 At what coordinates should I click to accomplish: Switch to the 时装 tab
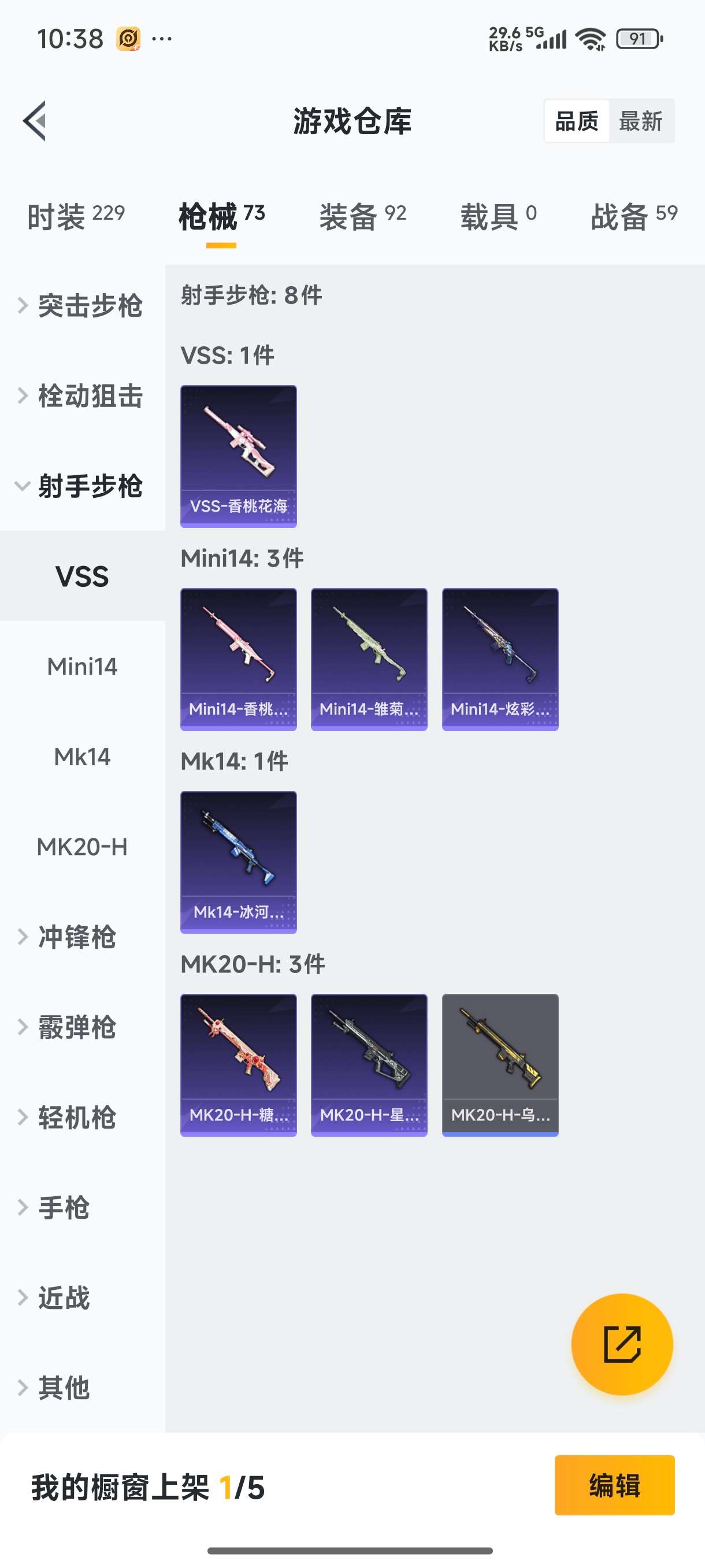click(76, 217)
